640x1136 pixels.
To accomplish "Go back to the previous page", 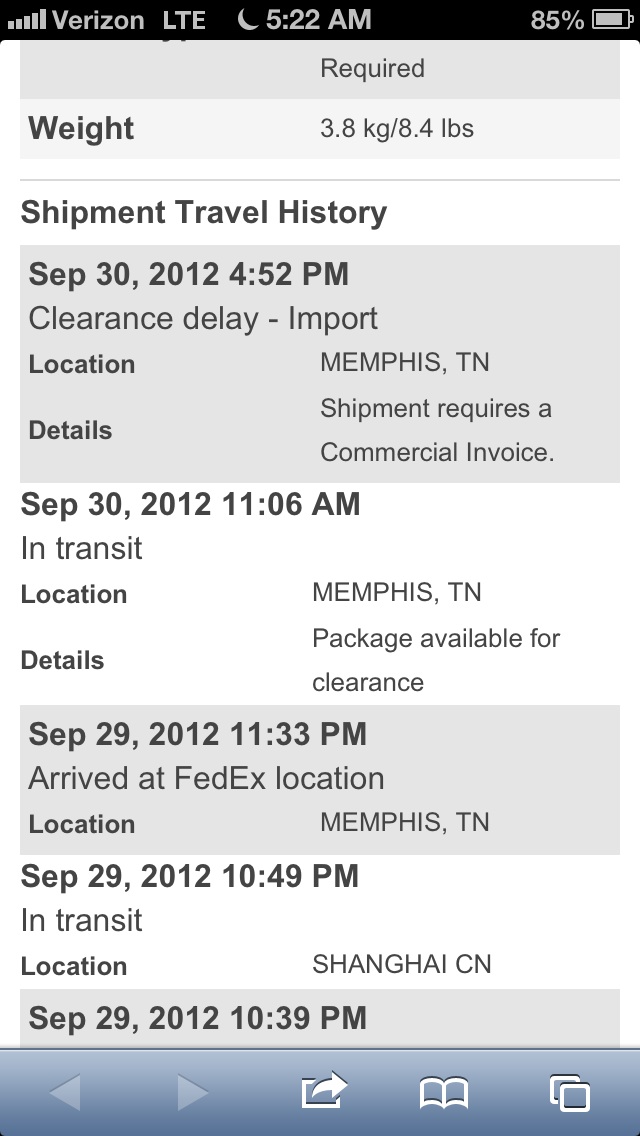I will [x=66, y=1092].
